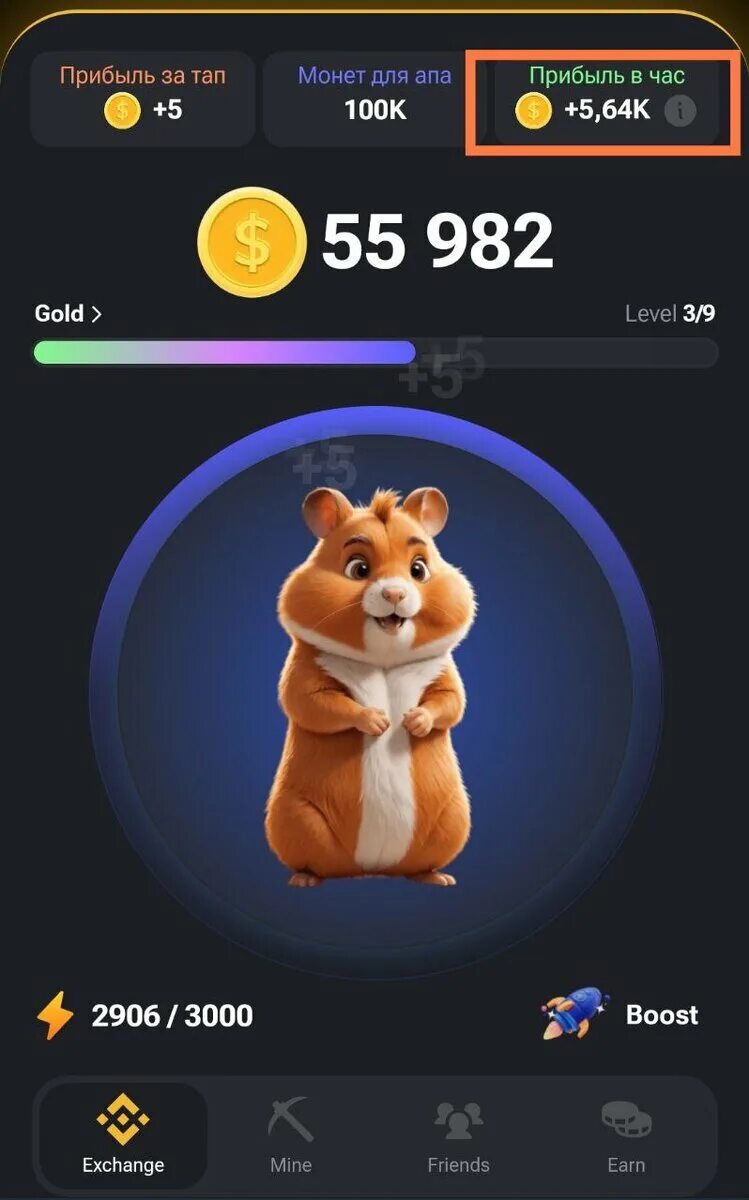Tap the hamster to earn coins
This screenshot has height=1200, width=749.
click(x=374, y=690)
